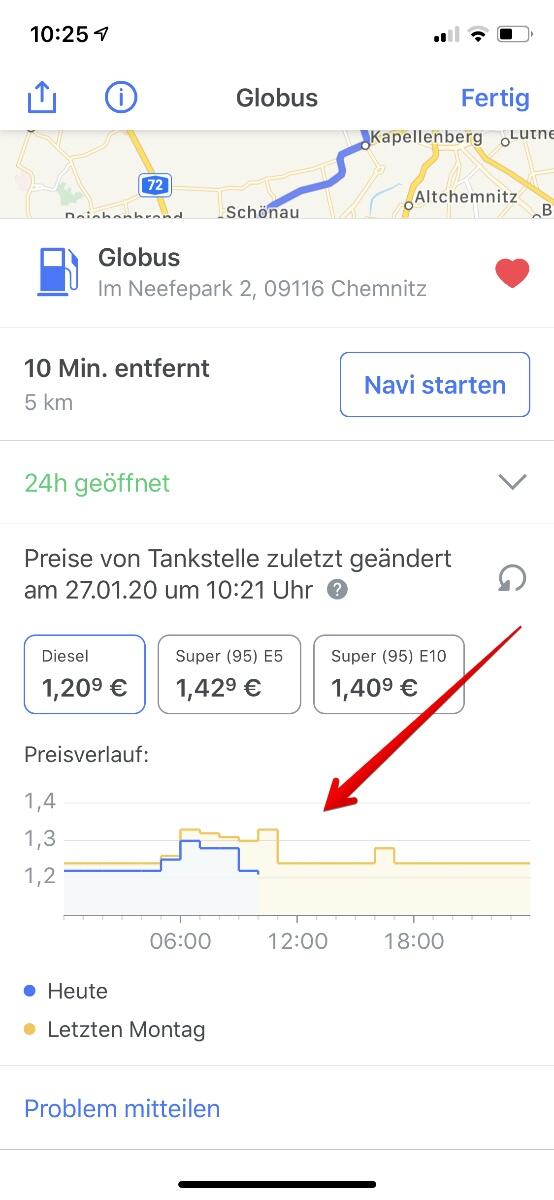Start navigation with Navi starten
The height and width of the screenshot is (1200, 554).
(x=435, y=384)
